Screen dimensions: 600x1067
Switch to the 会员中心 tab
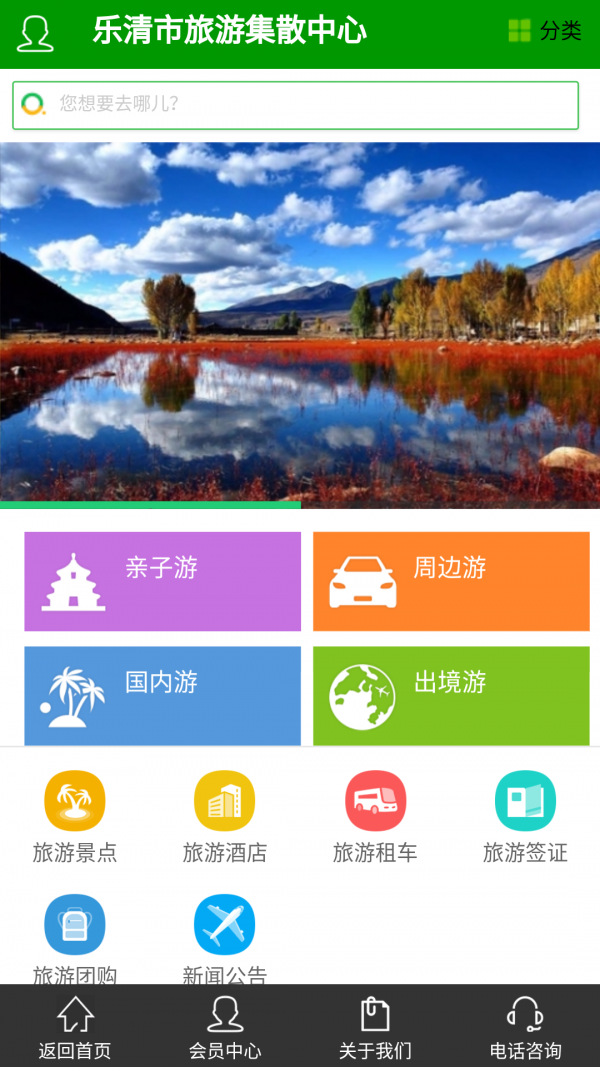[x=225, y=1027]
